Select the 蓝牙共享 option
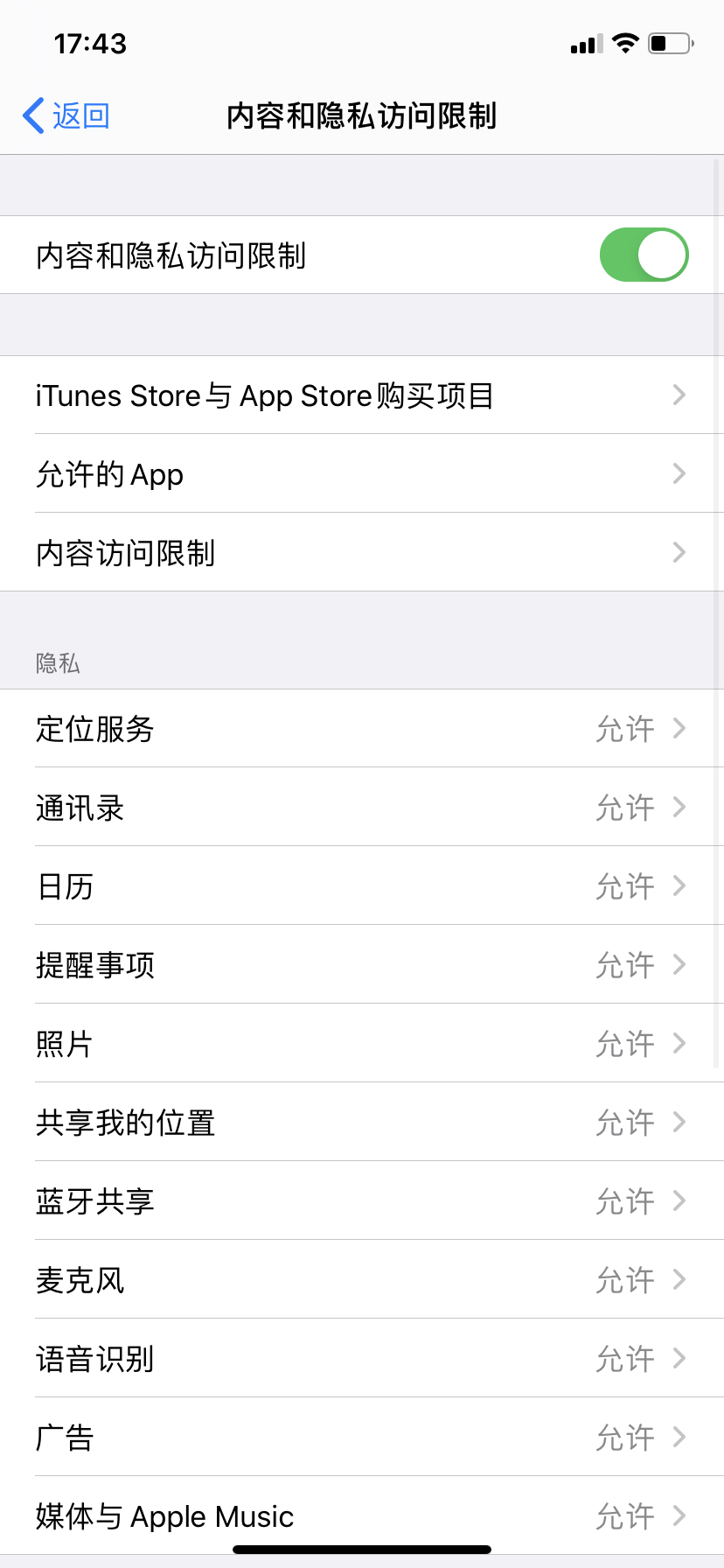The width and height of the screenshot is (724, 1568). pyautogui.click(x=362, y=1201)
